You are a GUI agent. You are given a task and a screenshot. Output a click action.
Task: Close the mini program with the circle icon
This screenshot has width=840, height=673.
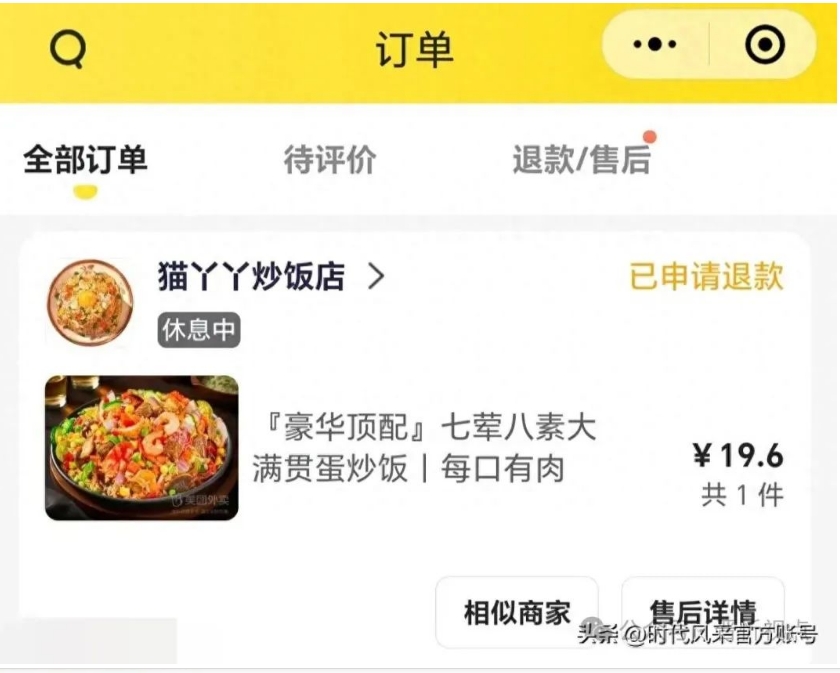[x=765, y=44]
